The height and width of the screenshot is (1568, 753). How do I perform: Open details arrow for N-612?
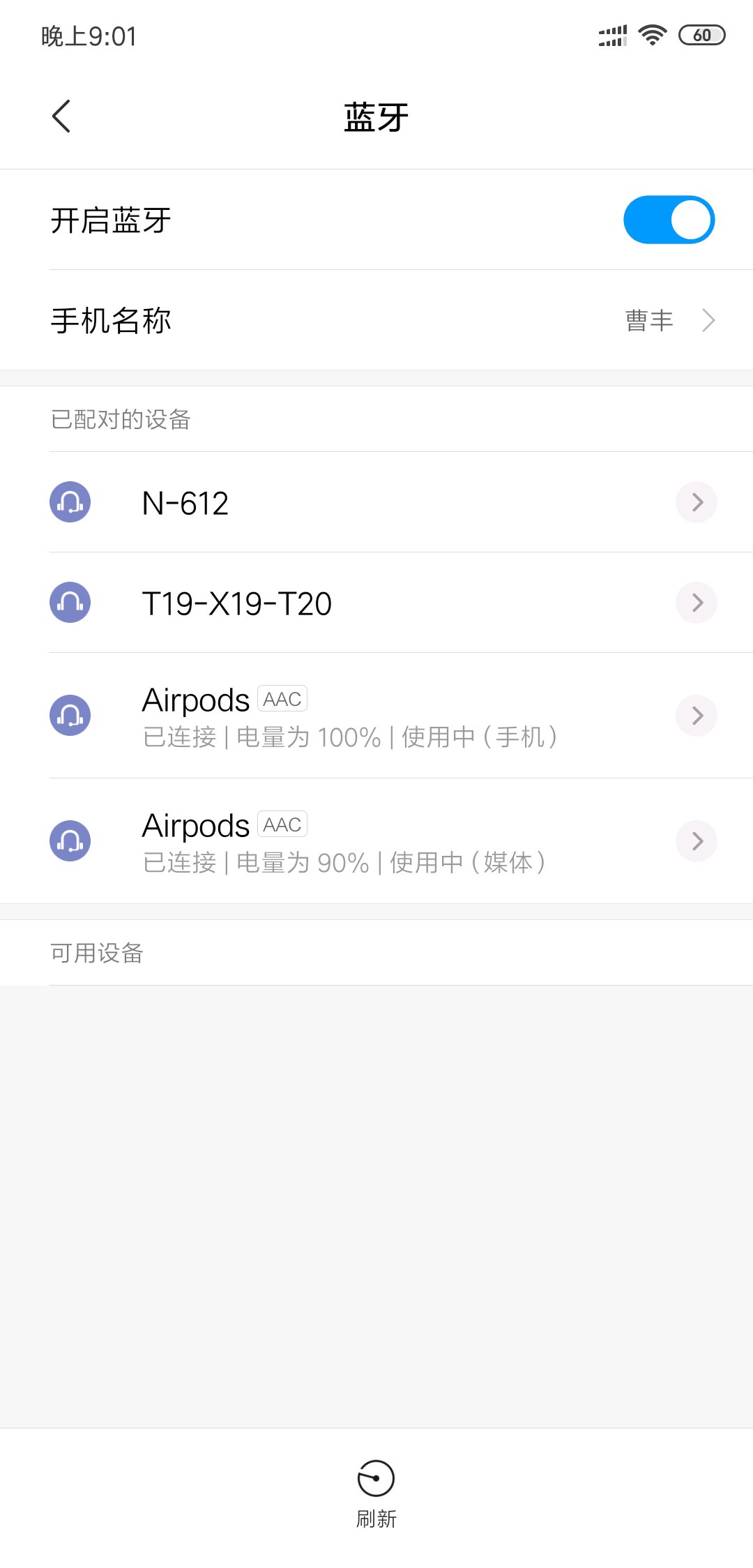[697, 502]
